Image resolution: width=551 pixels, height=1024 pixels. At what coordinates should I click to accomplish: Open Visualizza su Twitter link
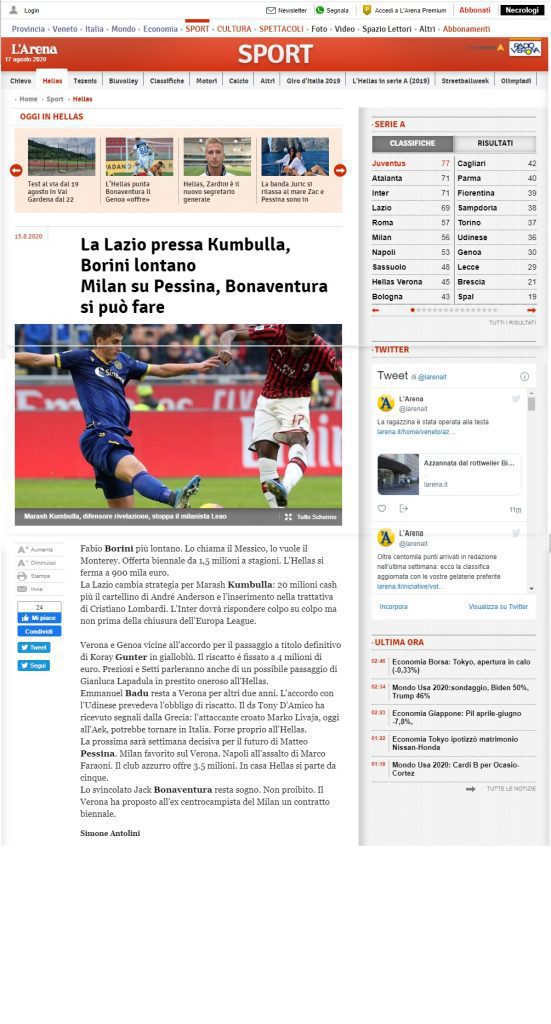[x=498, y=607]
